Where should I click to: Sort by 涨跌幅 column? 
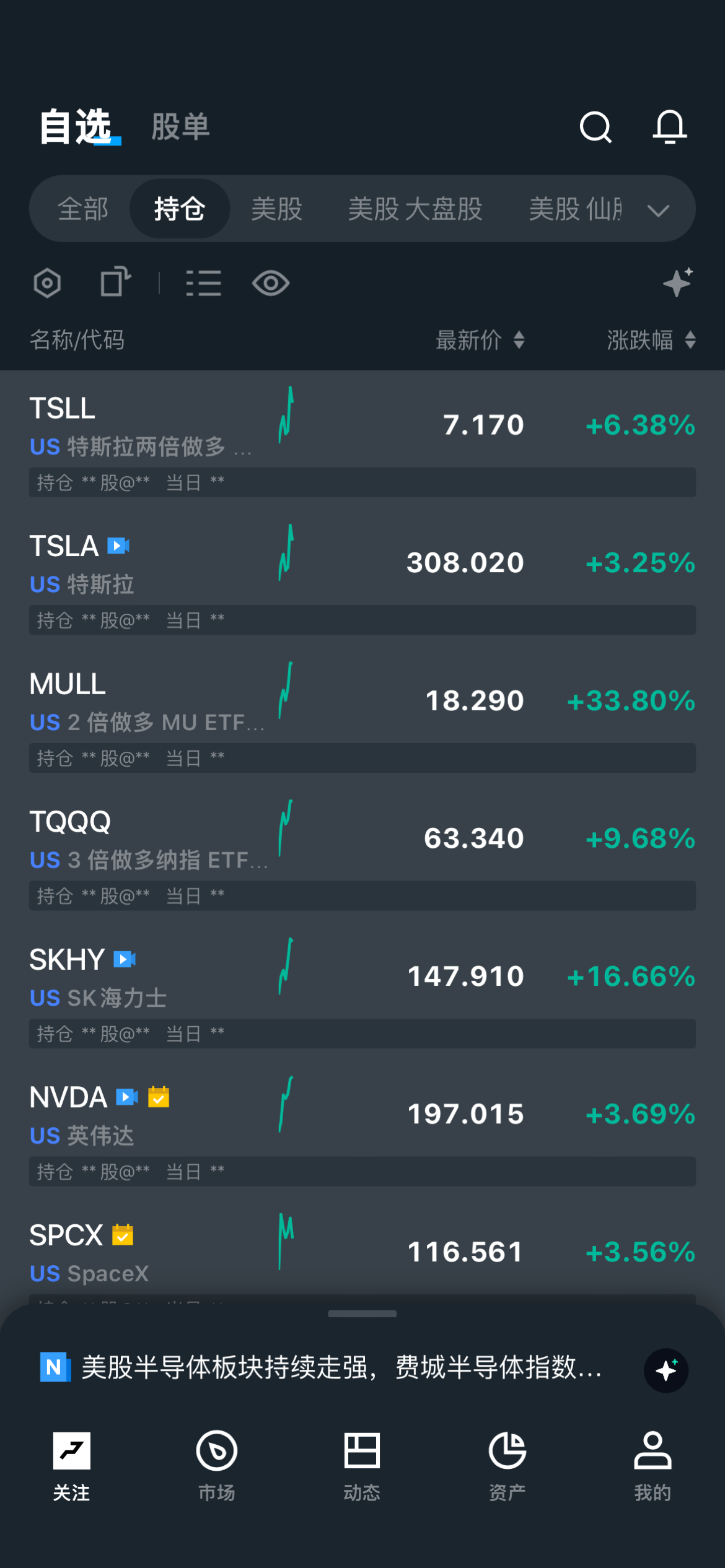tap(651, 340)
